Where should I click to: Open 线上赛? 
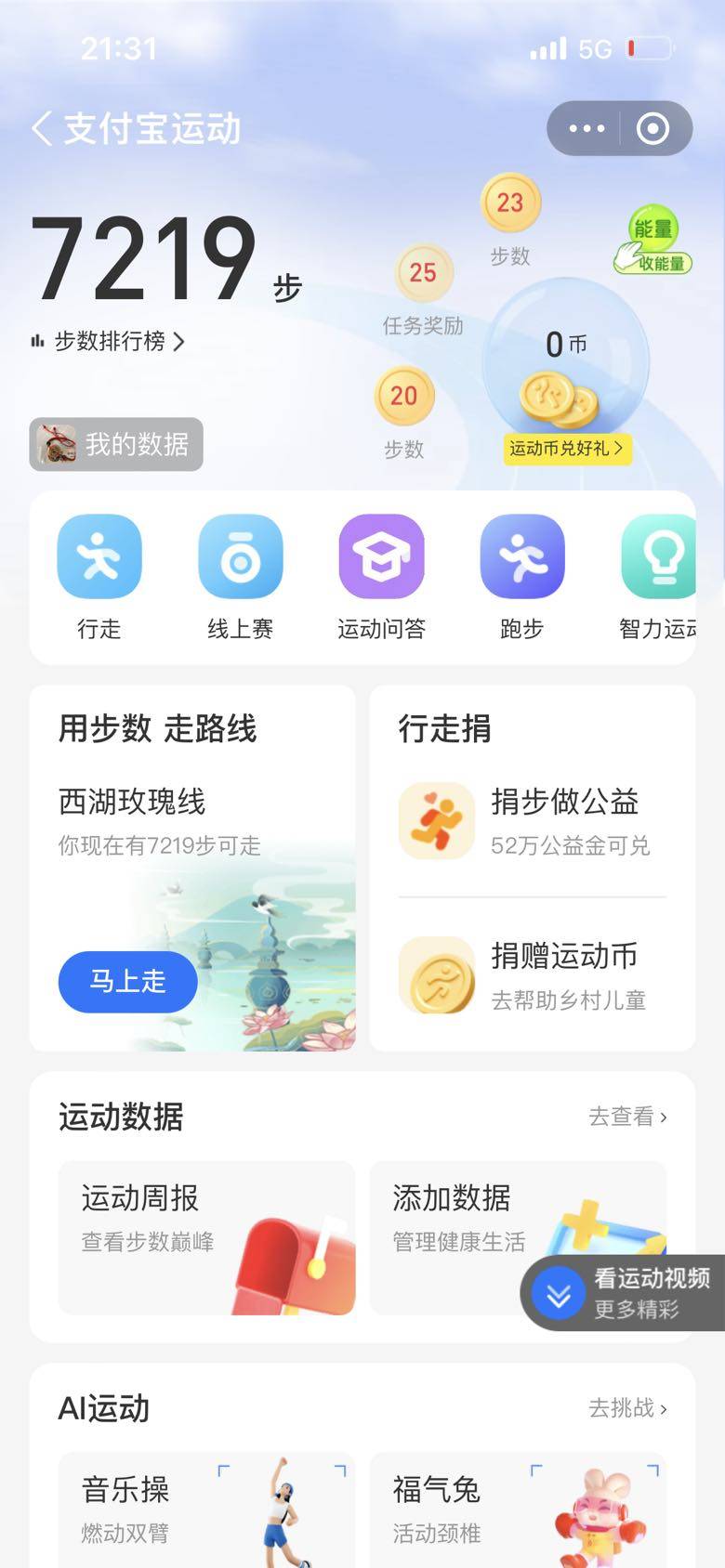click(240, 576)
